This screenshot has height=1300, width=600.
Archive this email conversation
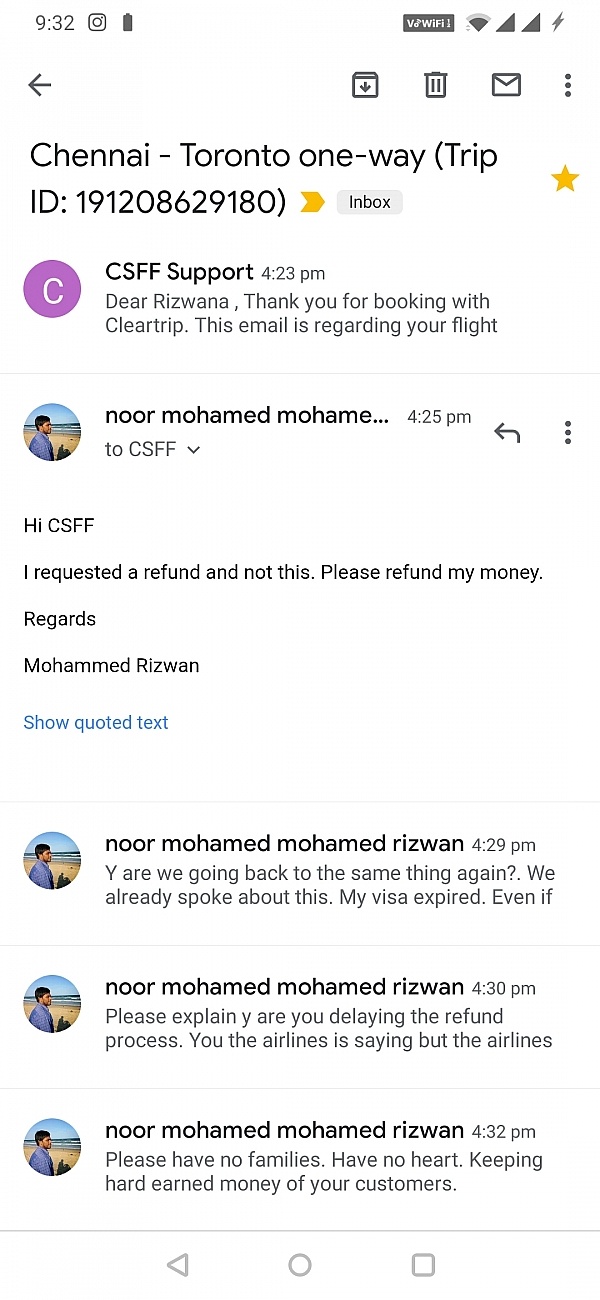[365, 86]
